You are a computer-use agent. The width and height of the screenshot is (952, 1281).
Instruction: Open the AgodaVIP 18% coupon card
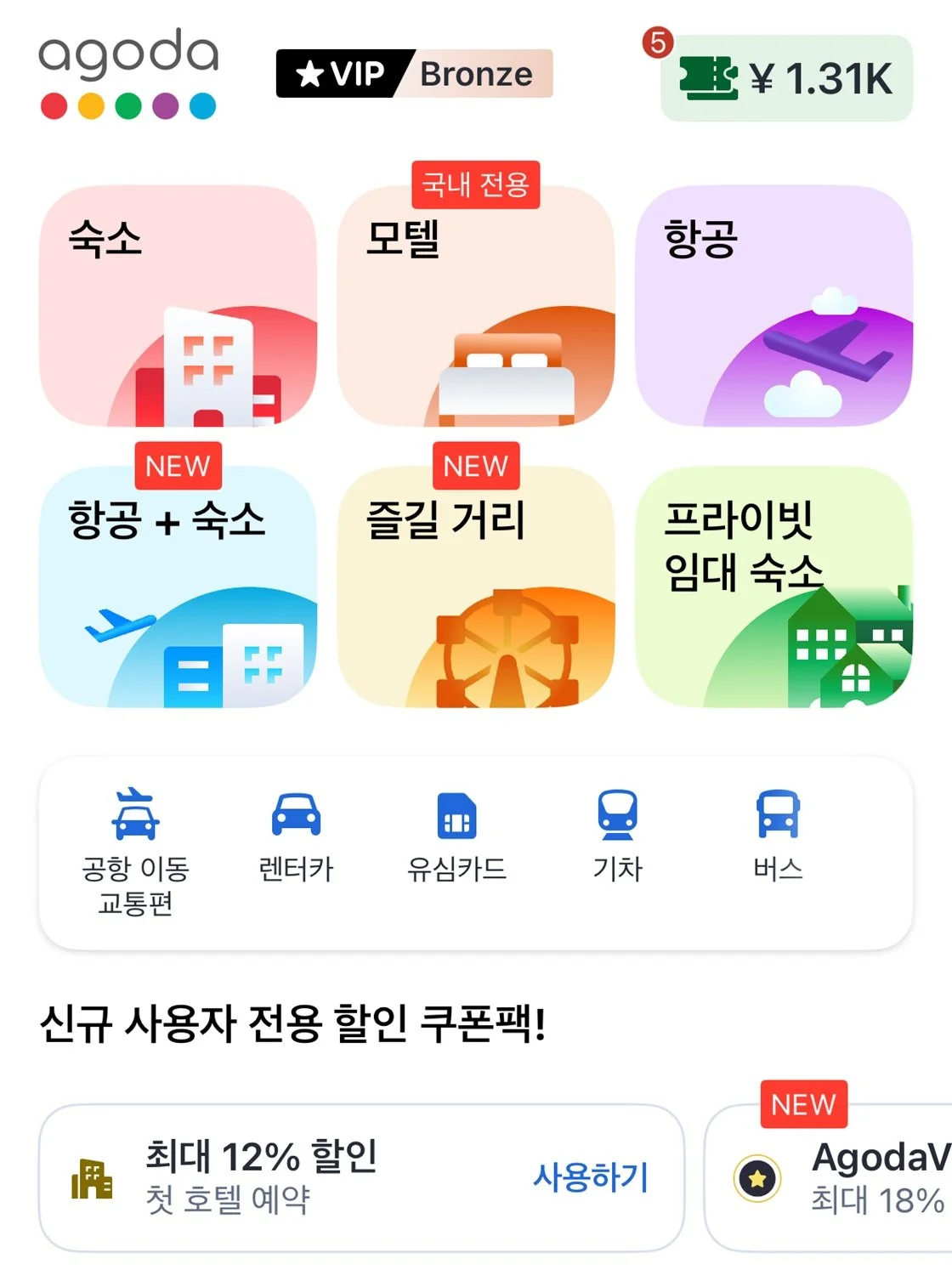pyautogui.click(x=829, y=1178)
